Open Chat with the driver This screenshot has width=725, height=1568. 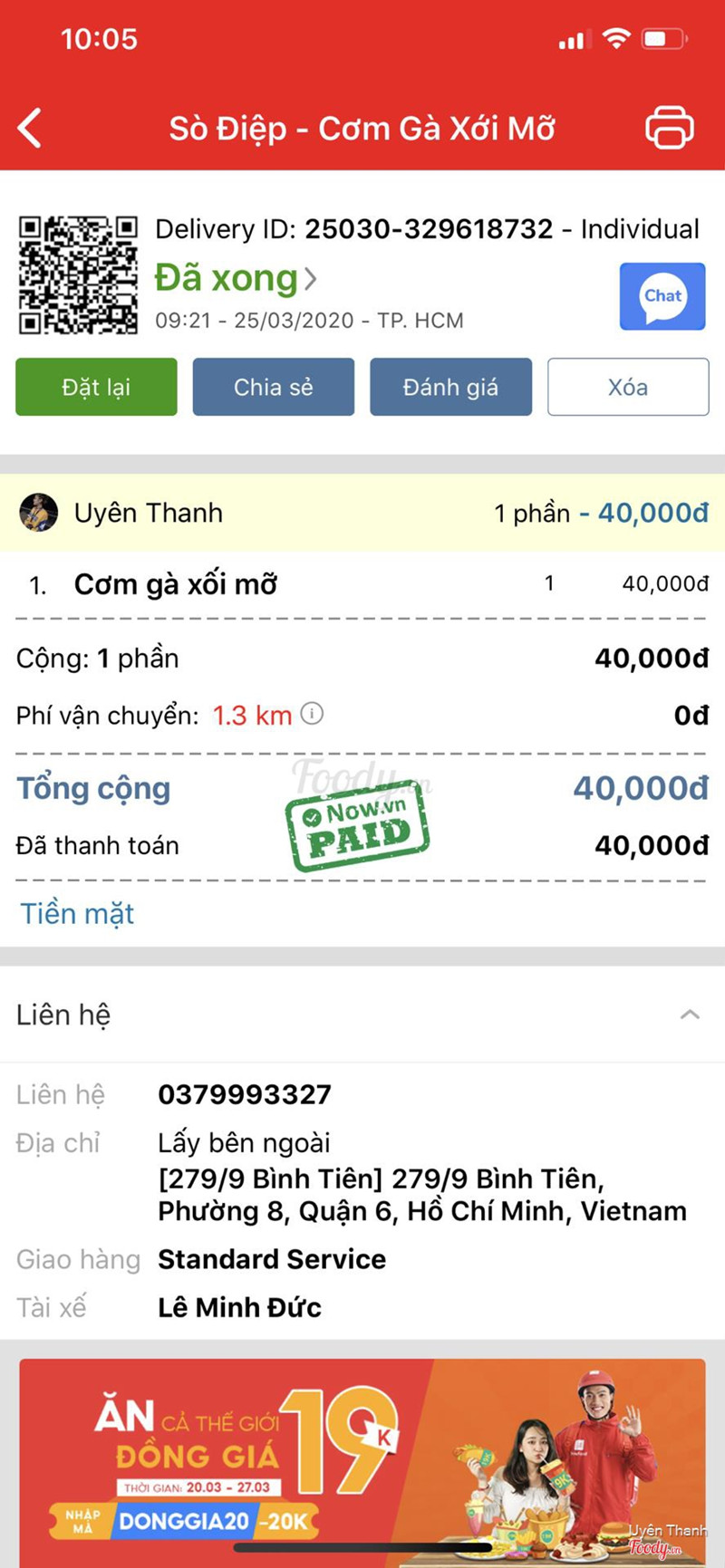coord(662,296)
